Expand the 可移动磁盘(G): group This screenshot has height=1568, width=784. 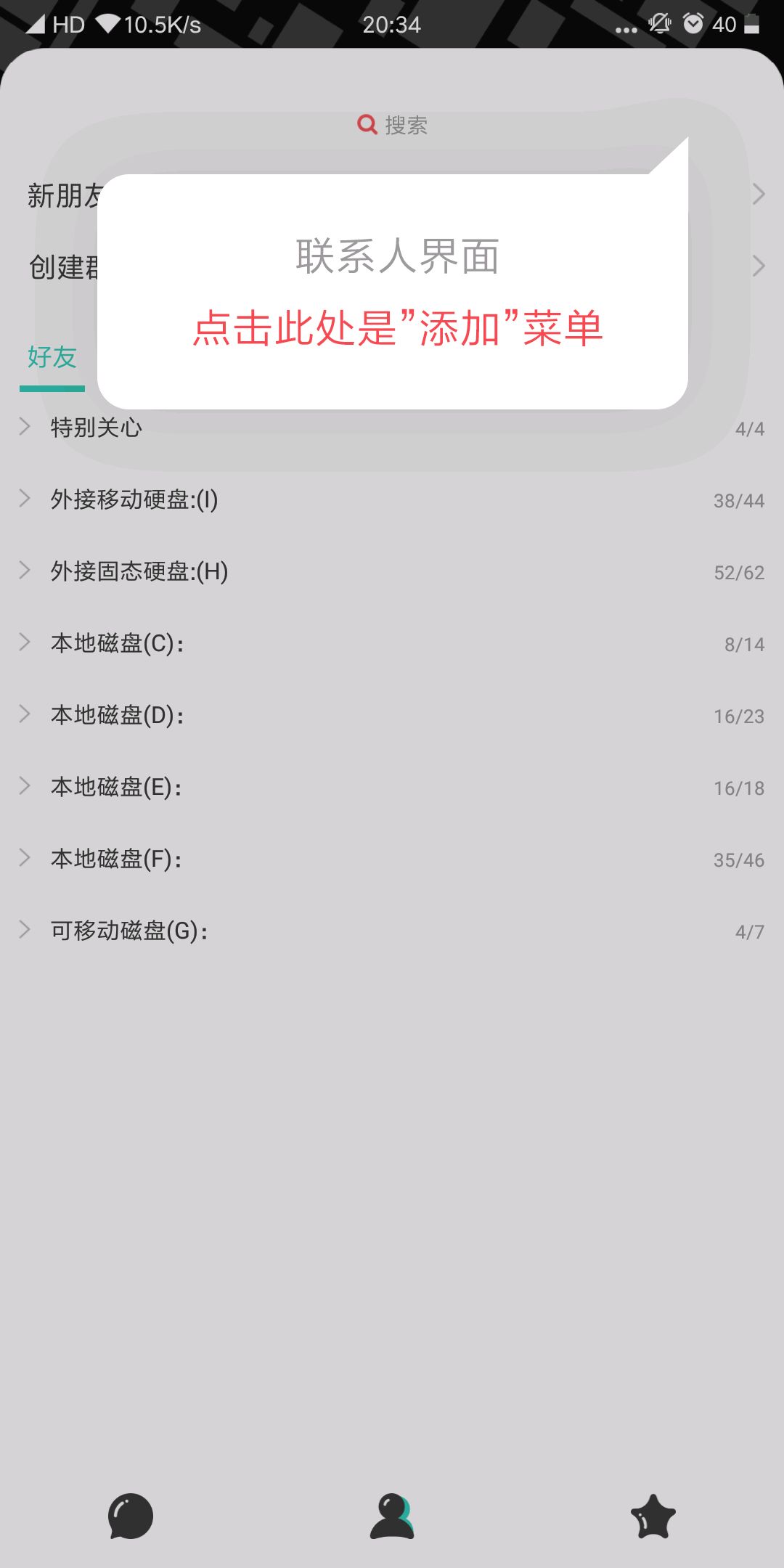point(392,931)
